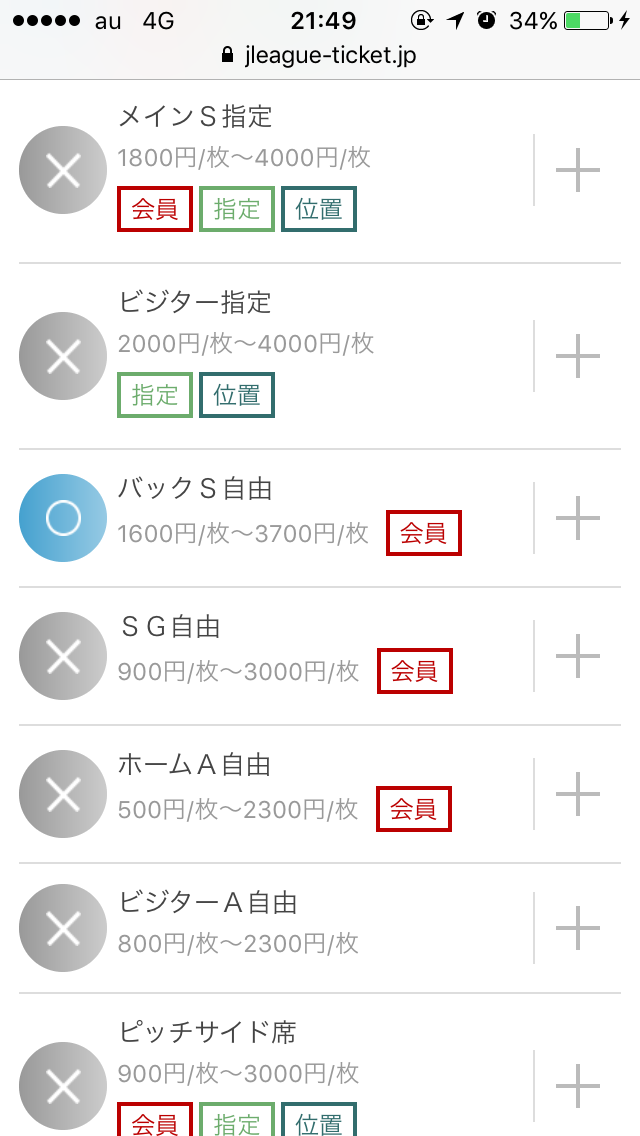
Task: Tap the jleague-ticket.jp address bar
Action: coord(320,56)
